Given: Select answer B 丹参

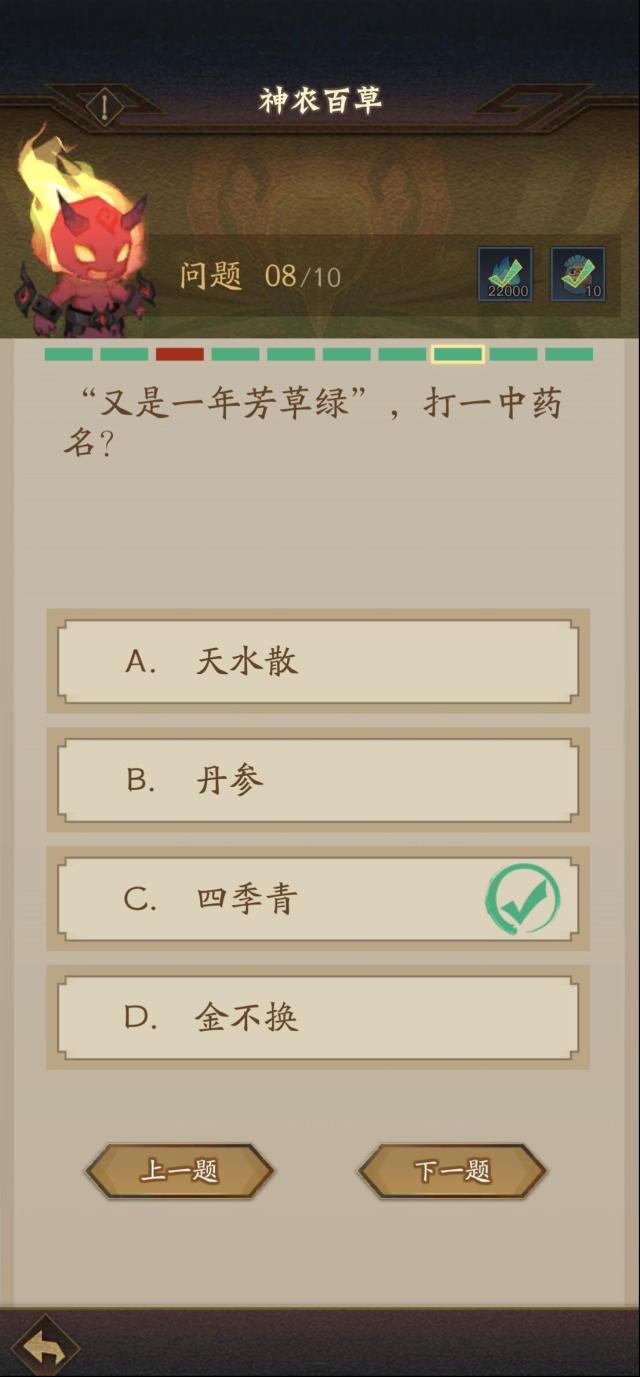Looking at the screenshot, I should tap(318, 780).
